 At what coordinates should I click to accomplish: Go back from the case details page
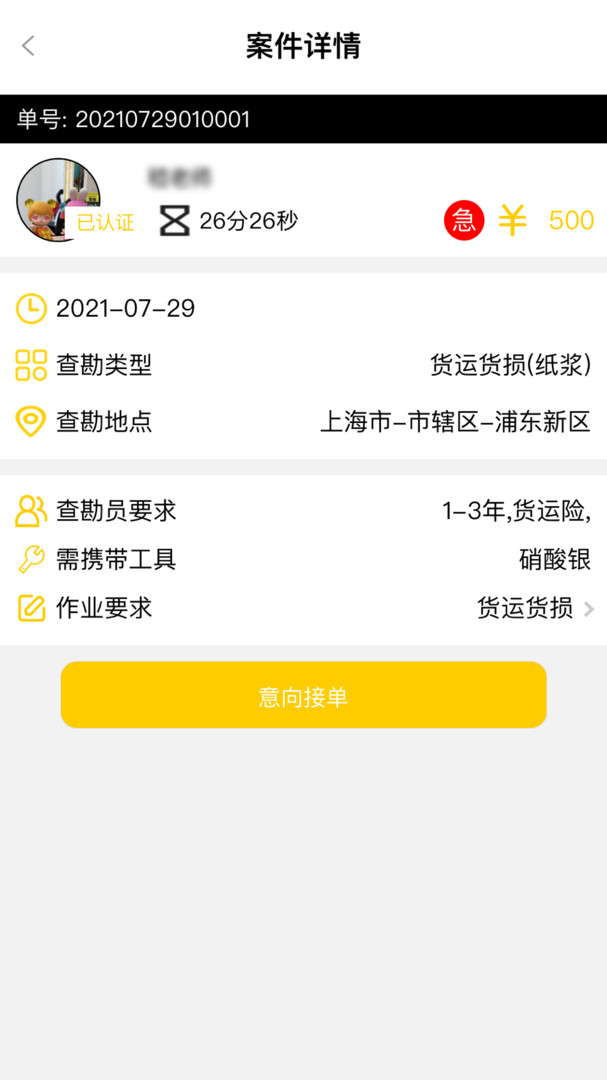tap(28, 45)
